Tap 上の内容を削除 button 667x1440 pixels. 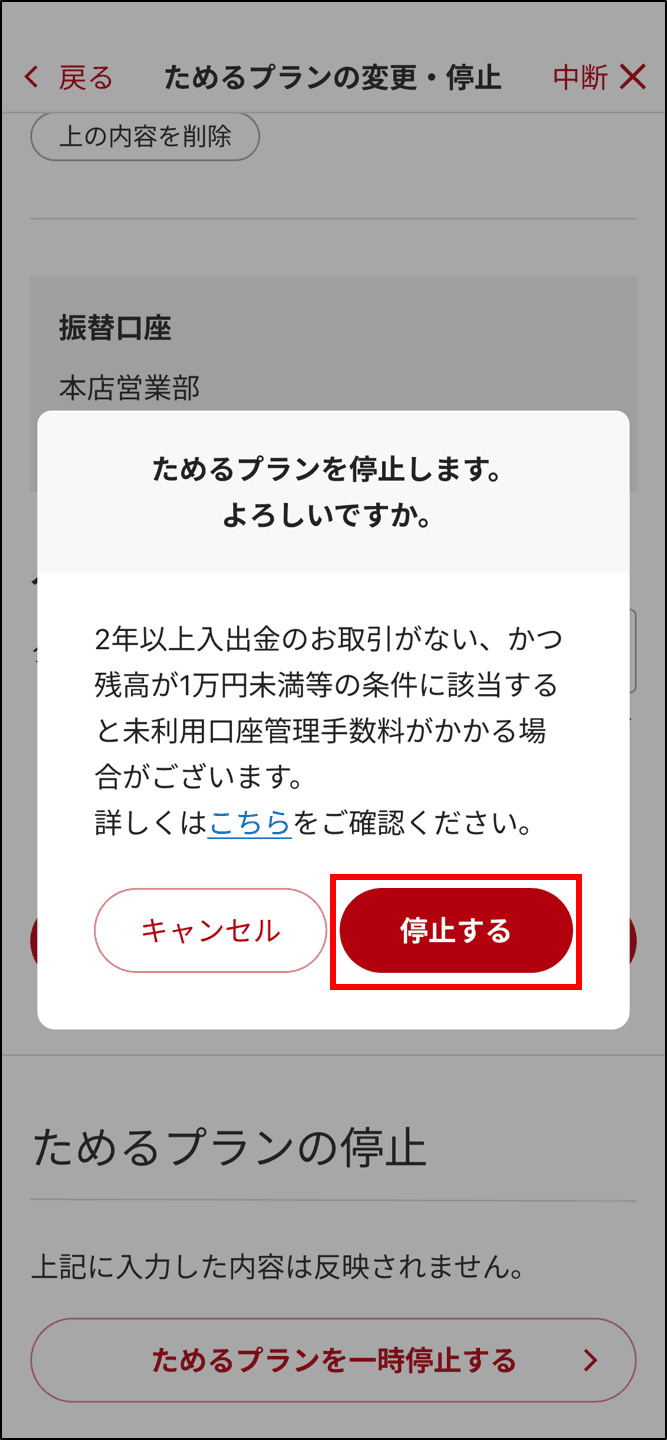[x=145, y=137]
